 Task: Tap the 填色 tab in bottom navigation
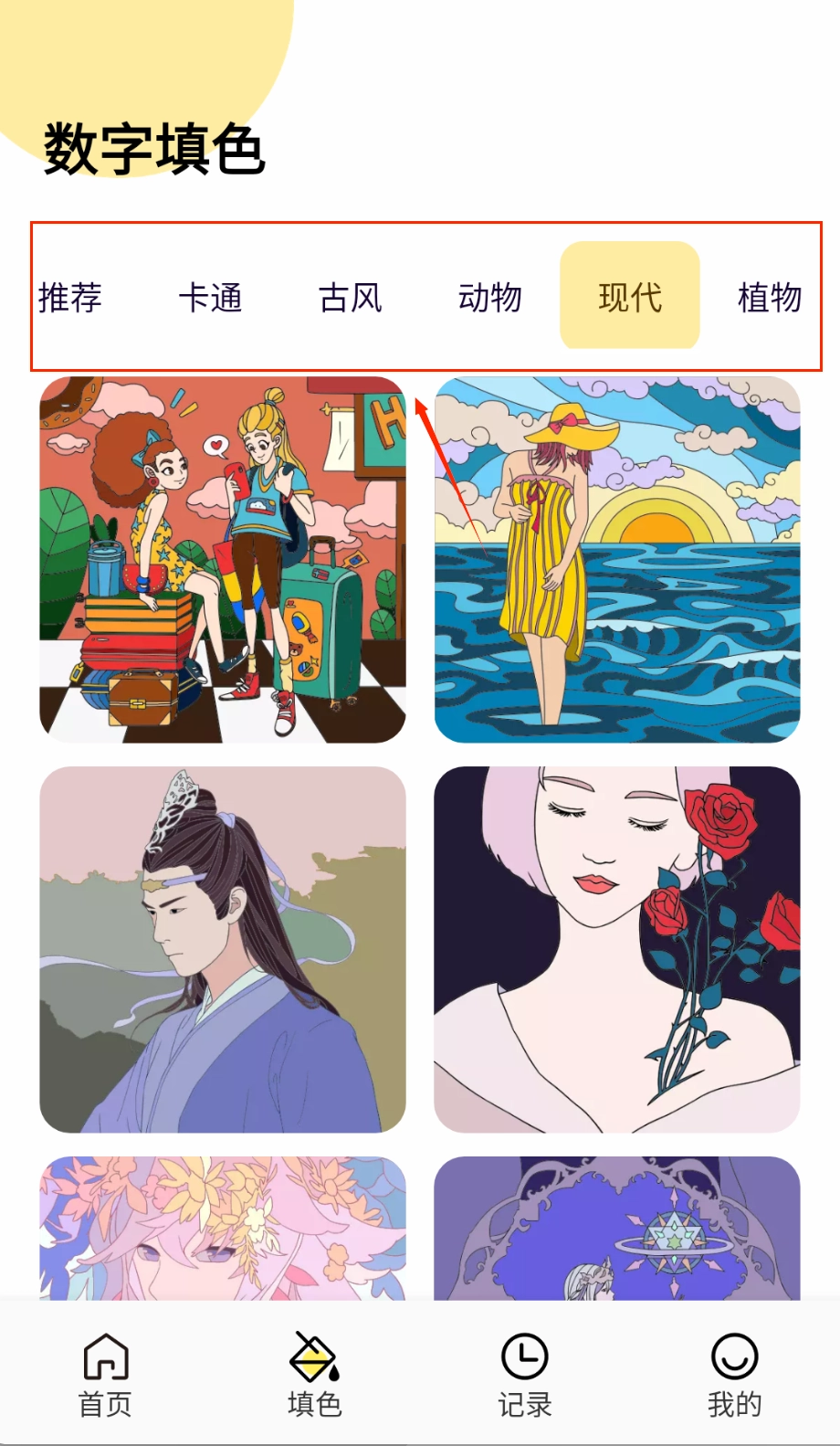(x=315, y=1375)
